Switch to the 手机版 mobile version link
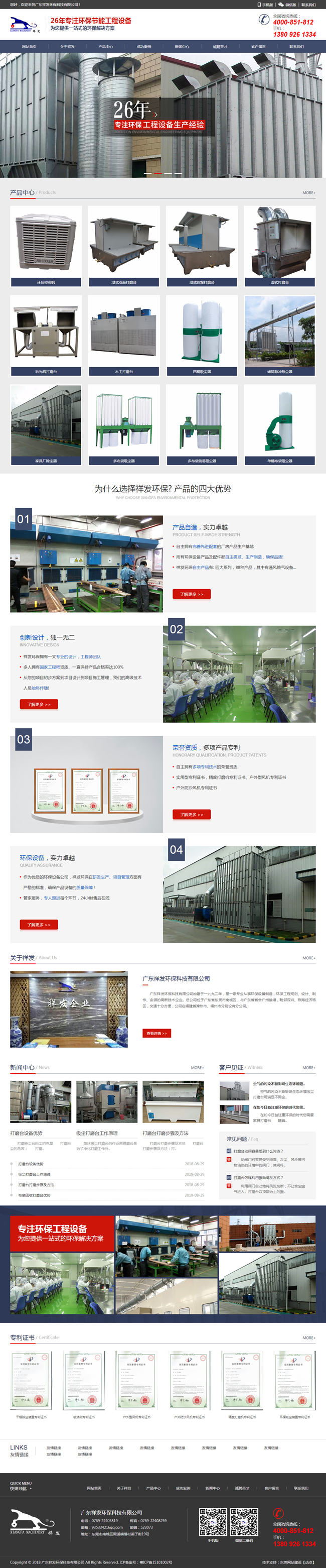 tap(266, 4)
